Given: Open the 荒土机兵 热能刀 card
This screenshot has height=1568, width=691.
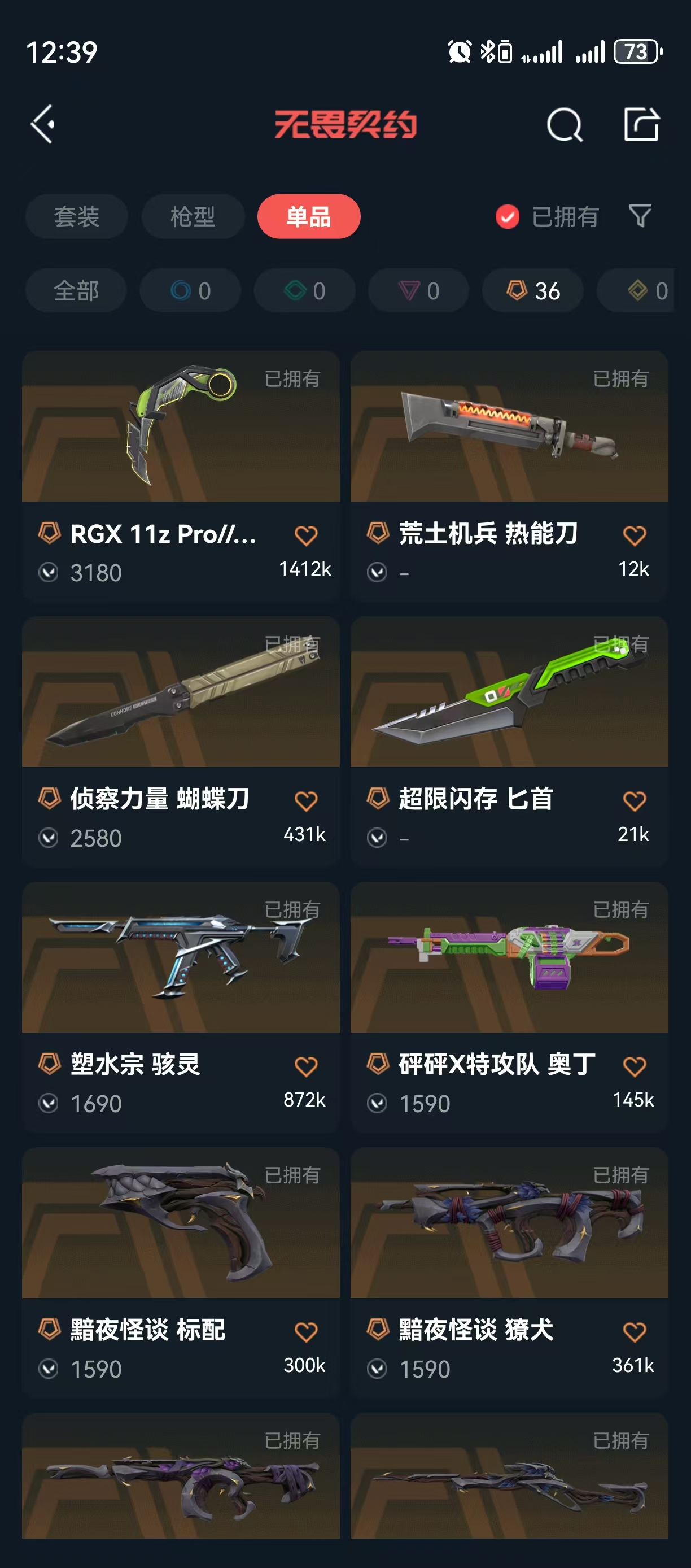Looking at the screenshot, I should [x=509, y=426].
